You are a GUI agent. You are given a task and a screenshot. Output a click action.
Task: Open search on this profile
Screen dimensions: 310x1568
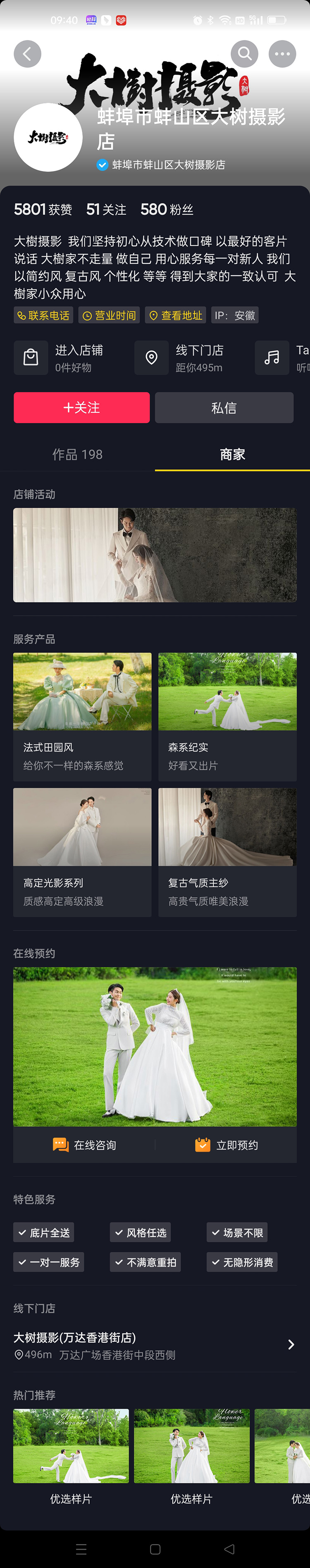(244, 54)
